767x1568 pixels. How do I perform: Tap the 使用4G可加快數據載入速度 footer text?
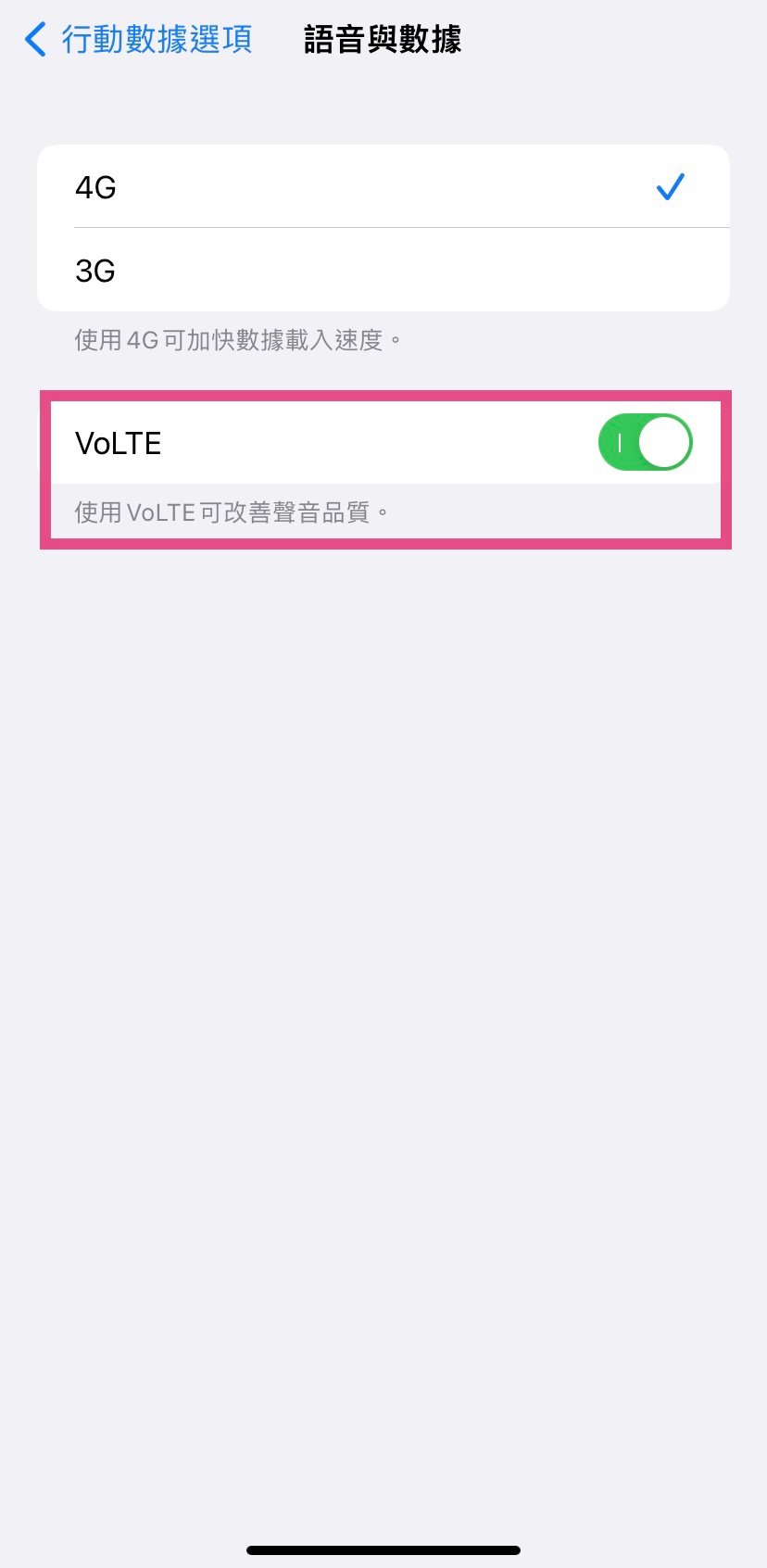(x=238, y=339)
